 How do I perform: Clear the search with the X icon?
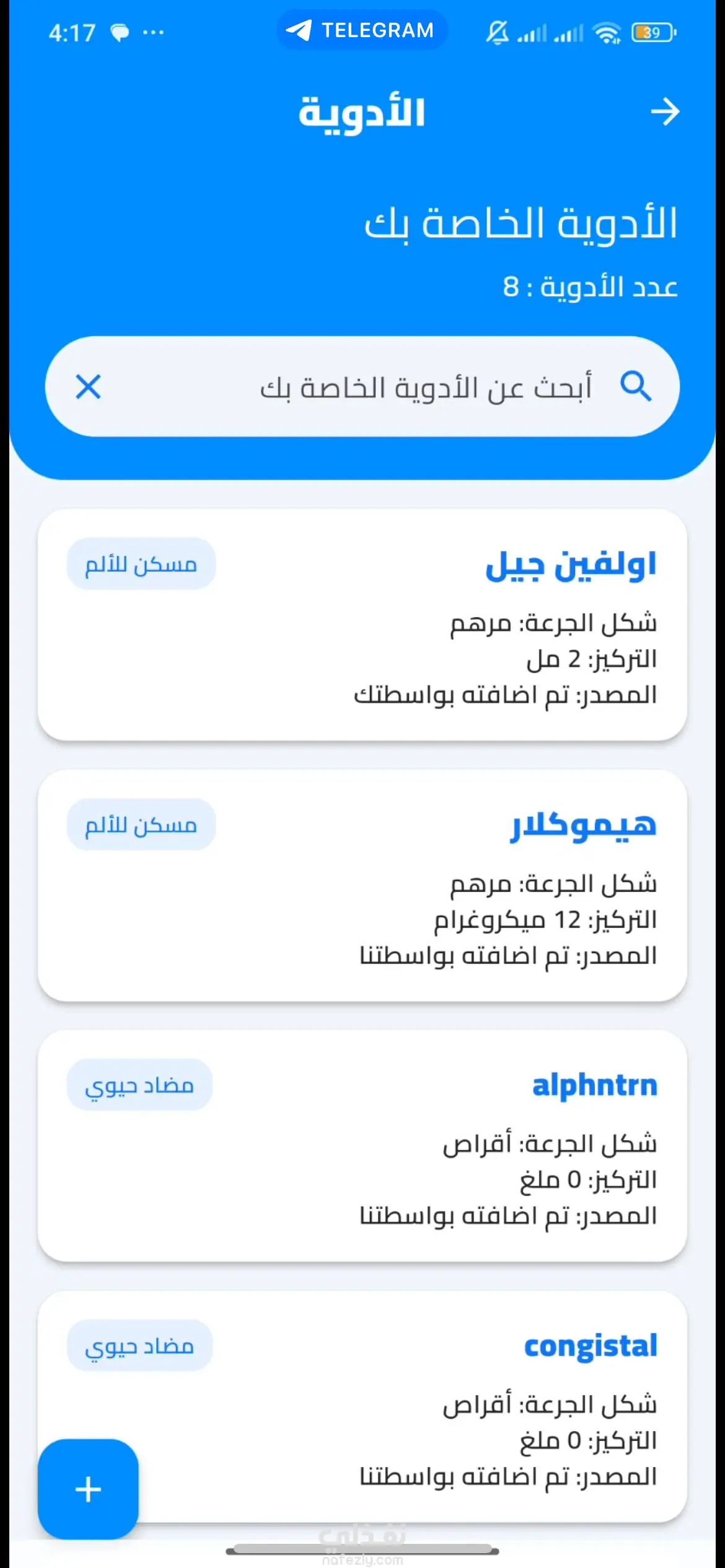coord(88,388)
